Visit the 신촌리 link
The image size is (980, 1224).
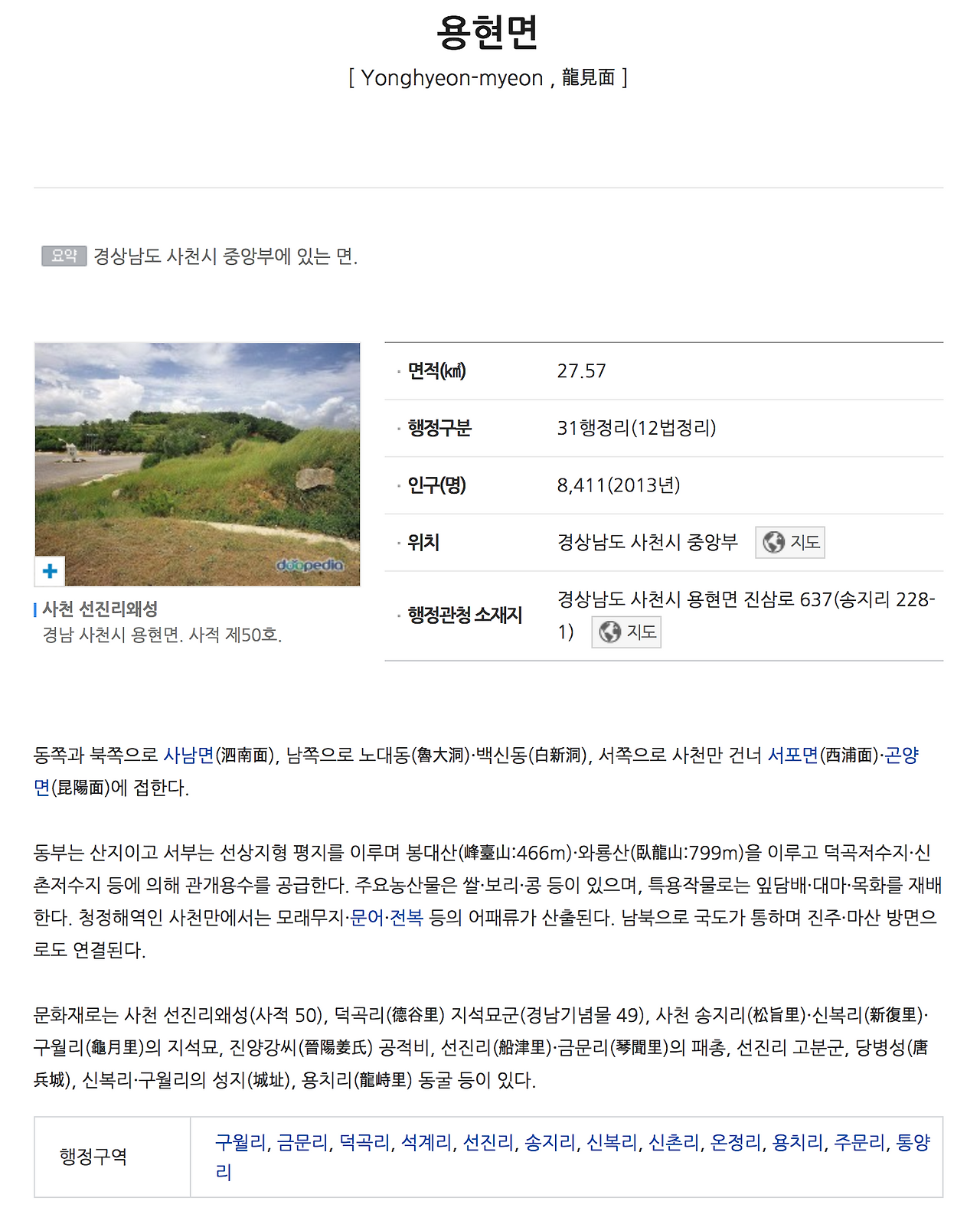(x=674, y=1143)
